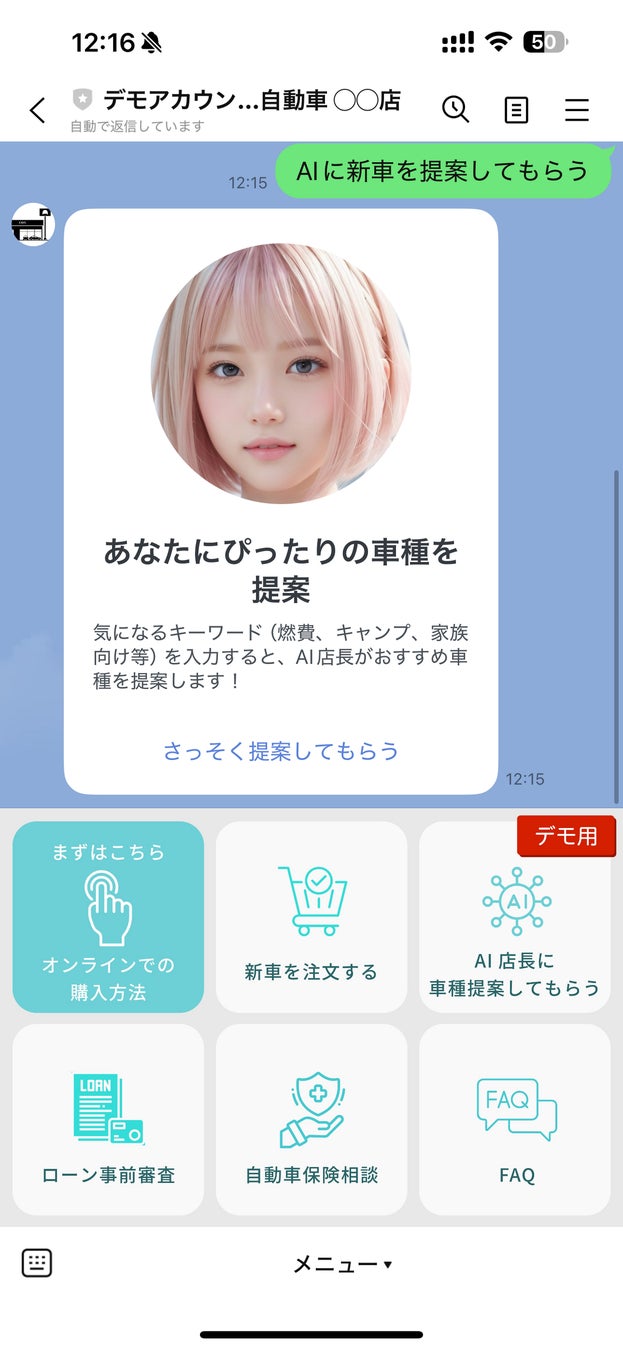Search within this chat

455,109
